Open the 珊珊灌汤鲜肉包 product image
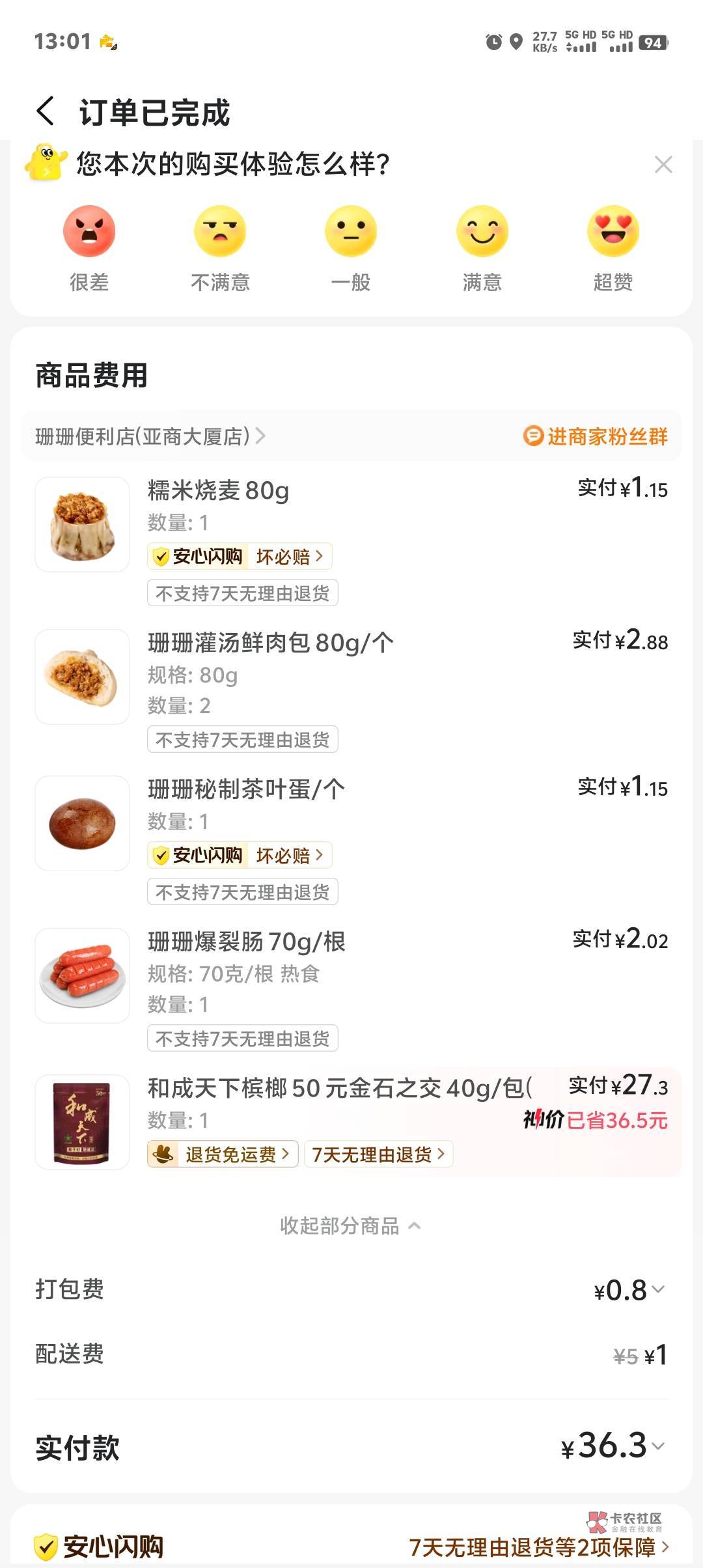Screen dimensions: 703x1568 (x=82, y=677)
